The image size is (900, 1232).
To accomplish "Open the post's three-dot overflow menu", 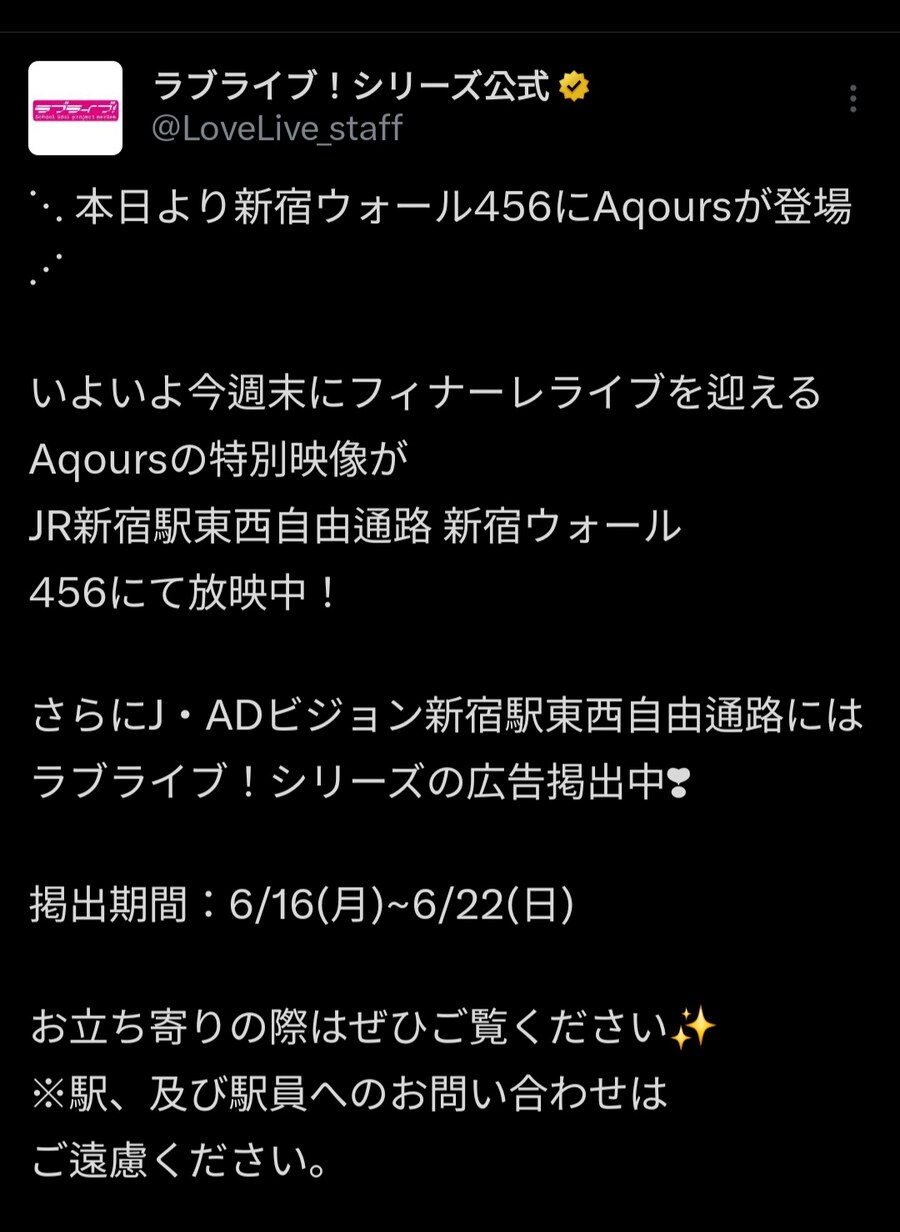I will (x=853, y=99).
